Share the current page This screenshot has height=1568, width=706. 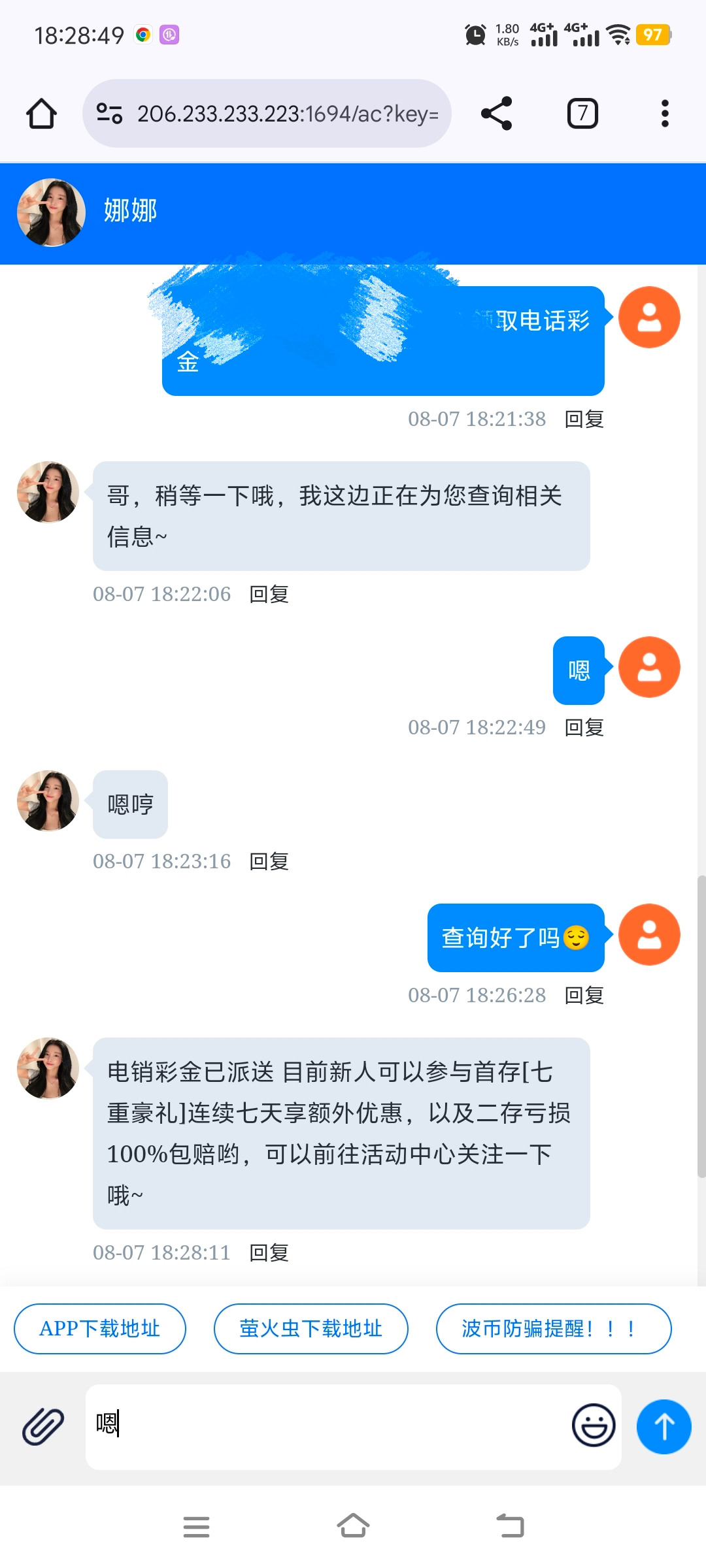(x=496, y=114)
